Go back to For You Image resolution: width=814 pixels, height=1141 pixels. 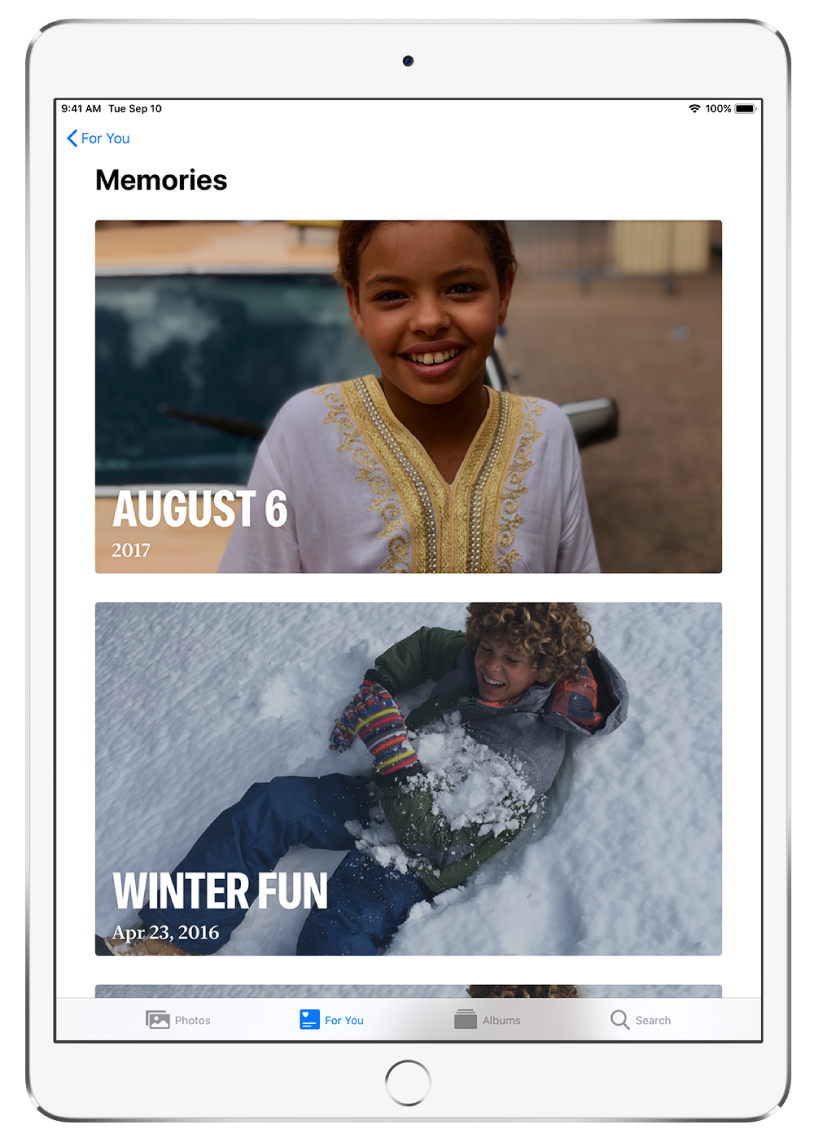coord(98,139)
